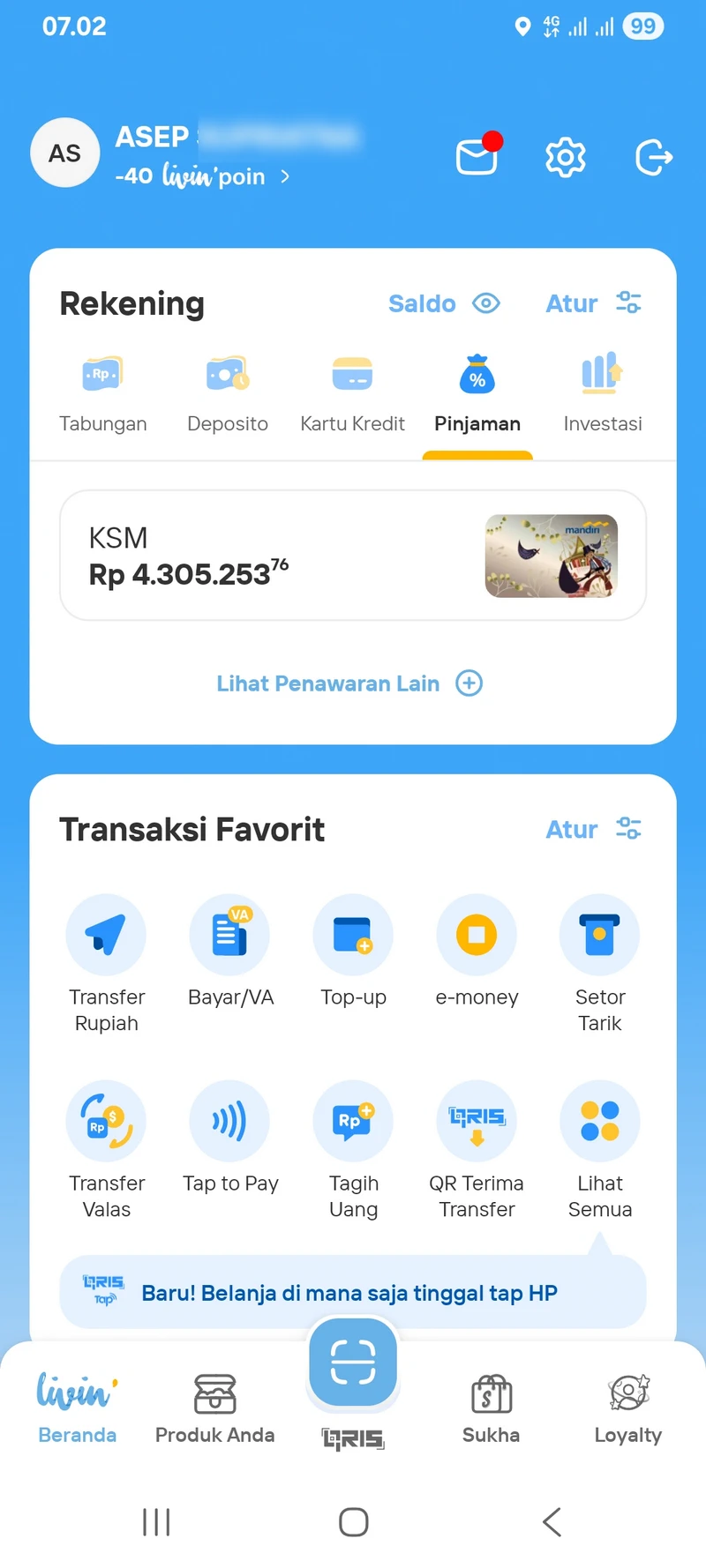Viewport: 706px width, 1568px height.
Task: Select the Kartu Kredit tab
Action: tap(352, 393)
